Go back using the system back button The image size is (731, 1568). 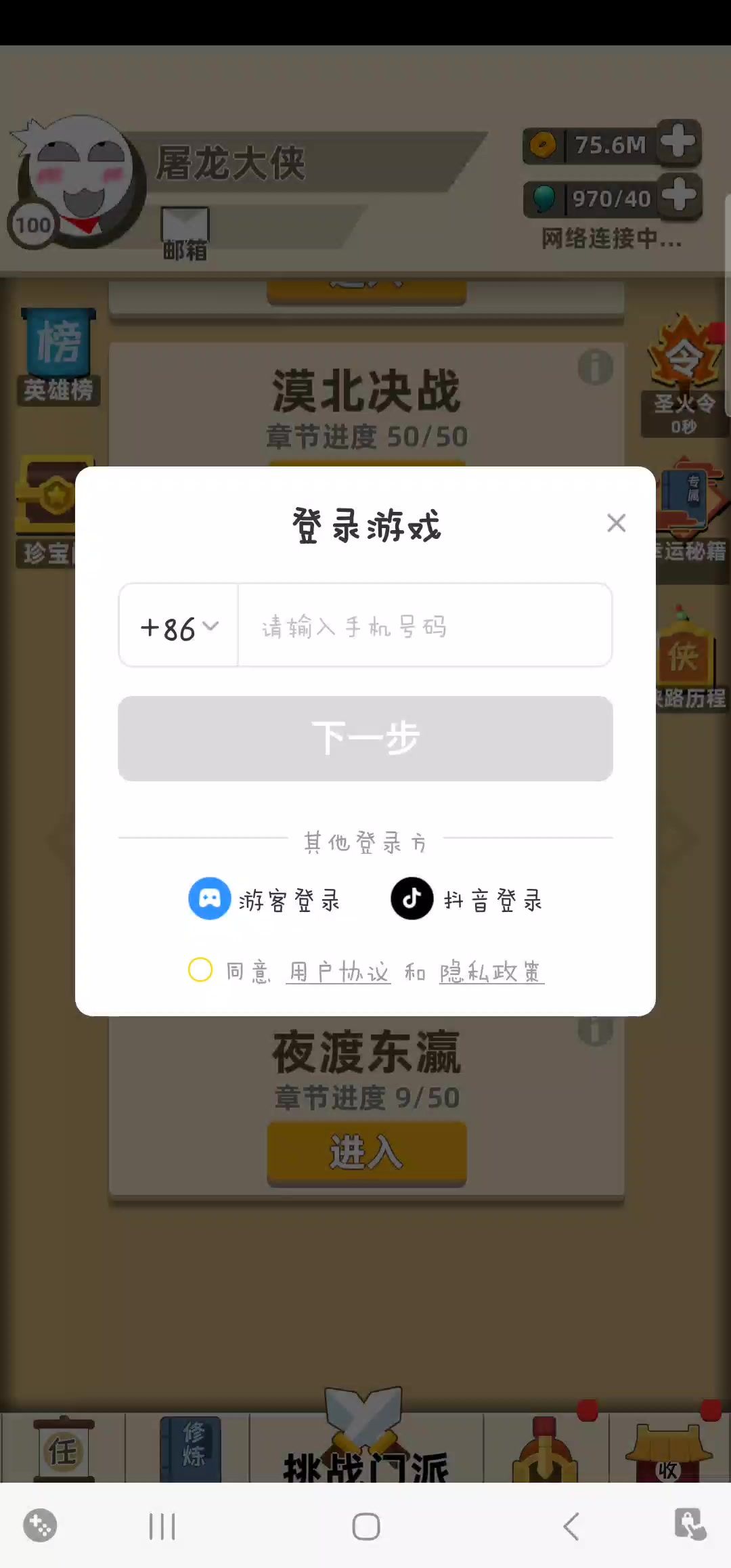click(x=571, y=1527)
